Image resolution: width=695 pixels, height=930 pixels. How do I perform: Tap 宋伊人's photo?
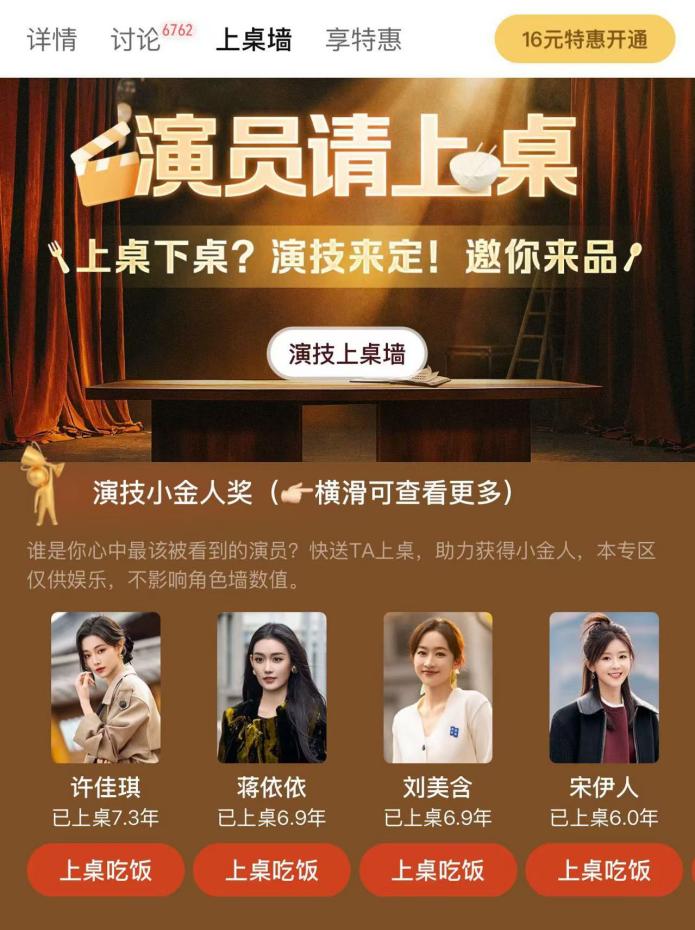coord(604,688)
